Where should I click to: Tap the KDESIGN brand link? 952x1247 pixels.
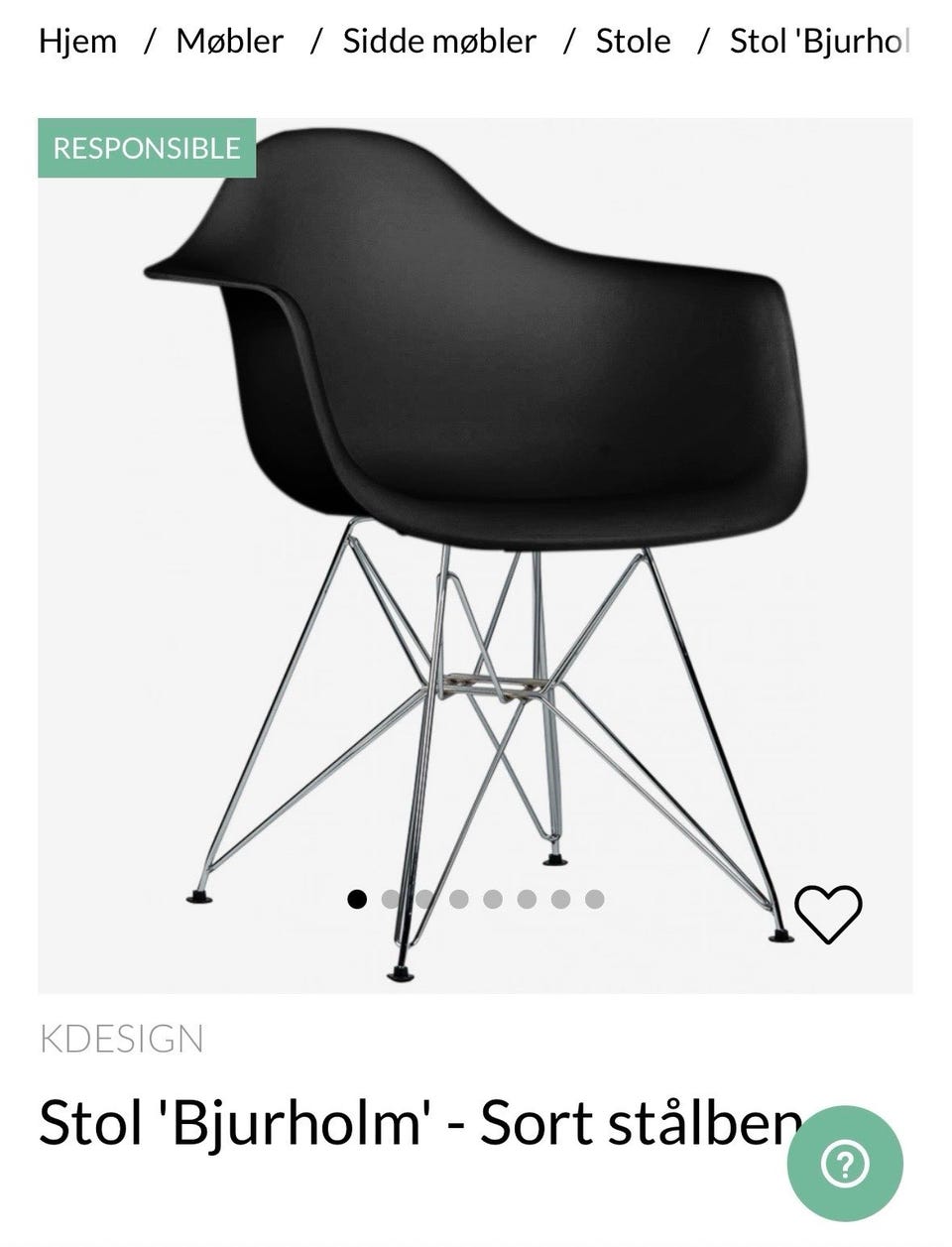pos(121,1039)
